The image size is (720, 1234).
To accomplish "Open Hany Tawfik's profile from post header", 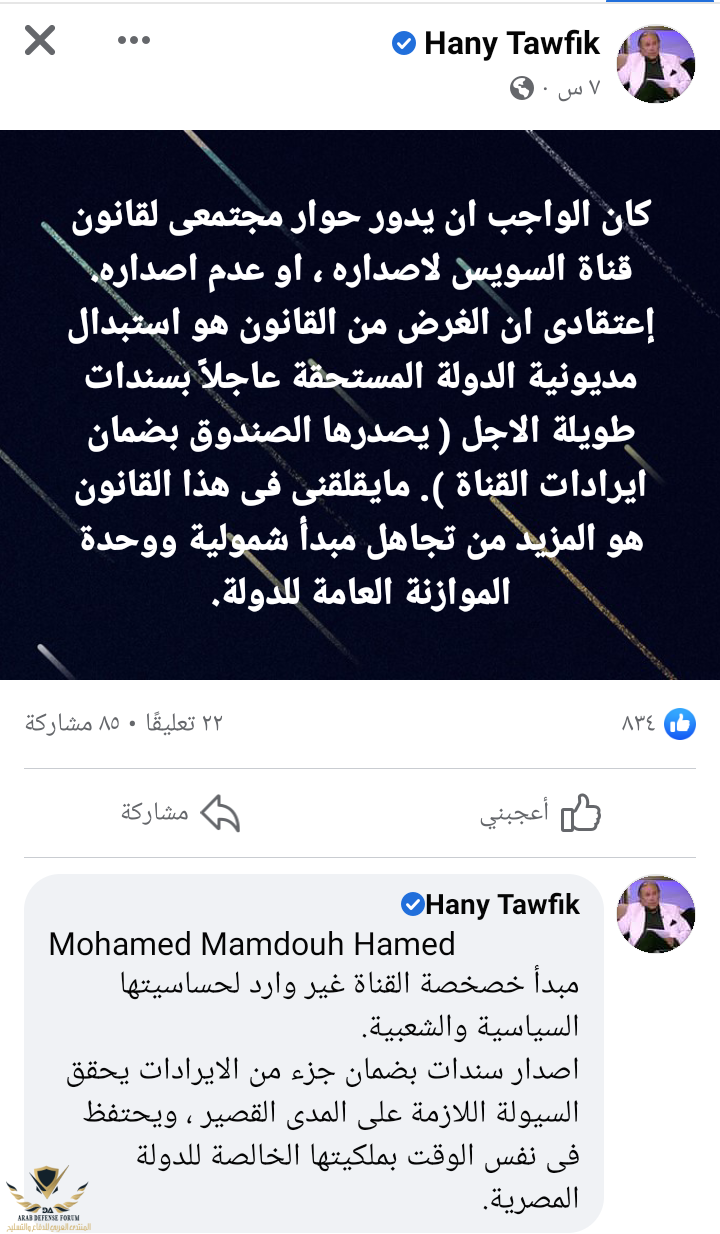I will (x=511, y=44).
